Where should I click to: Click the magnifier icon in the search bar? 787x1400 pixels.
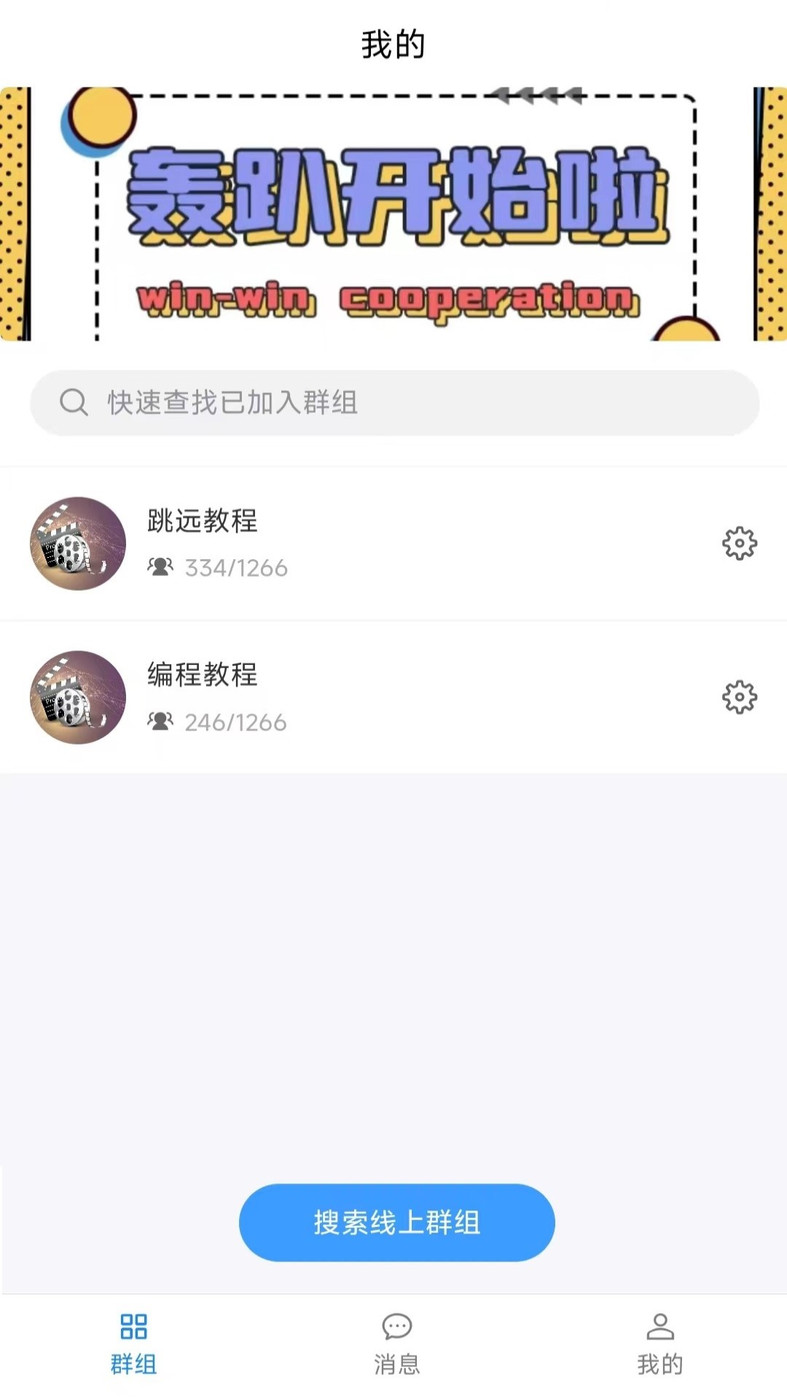73,402
